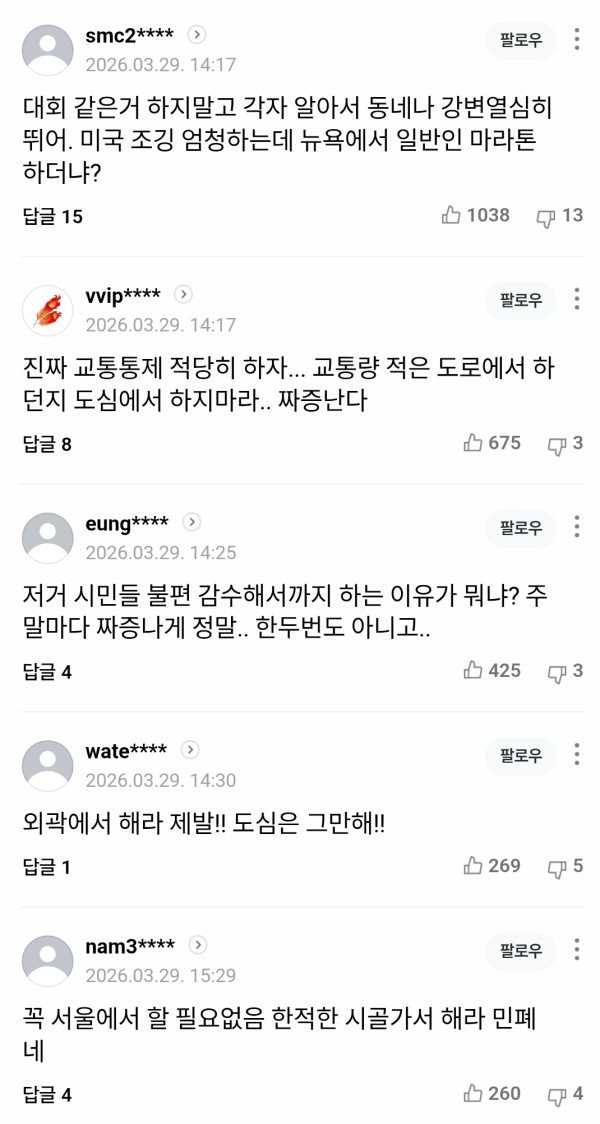Follow user smc2****
600x1124 pixels.
520,40
